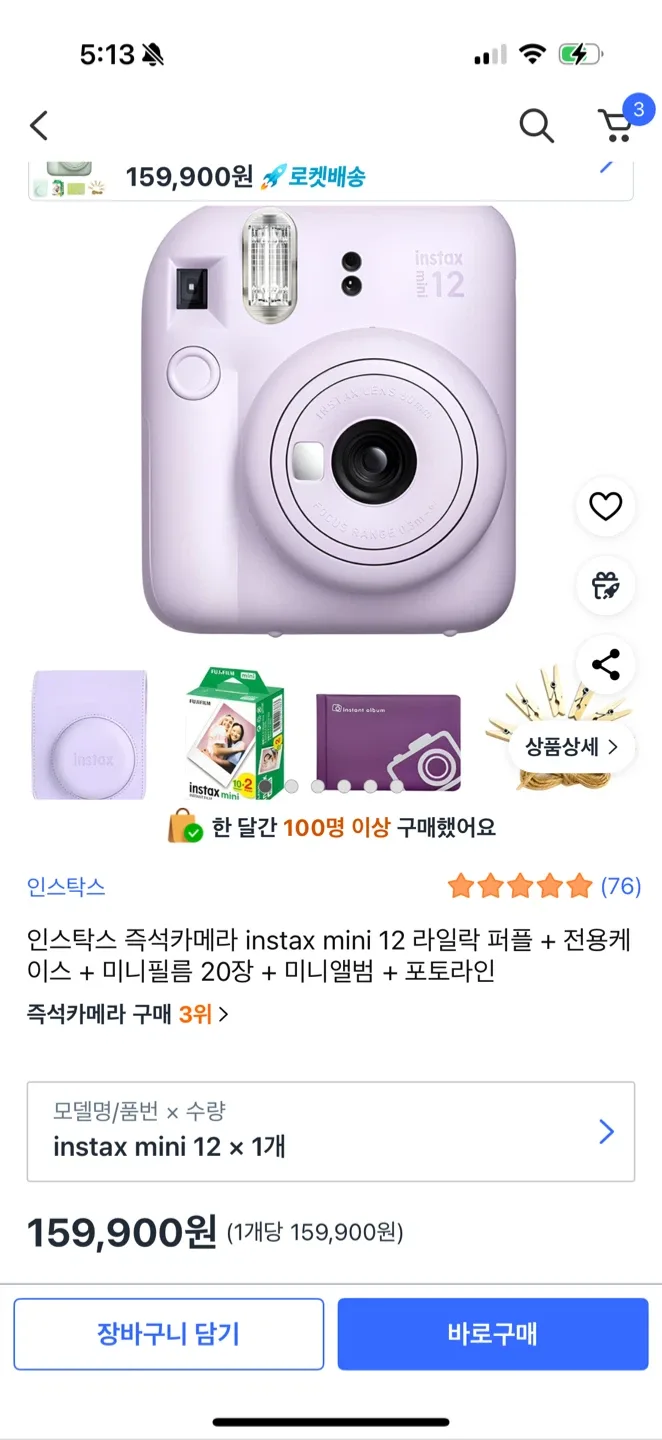Tap the gift icon beside the product image
662x1440 pixels.
click(x=605, y=586)
